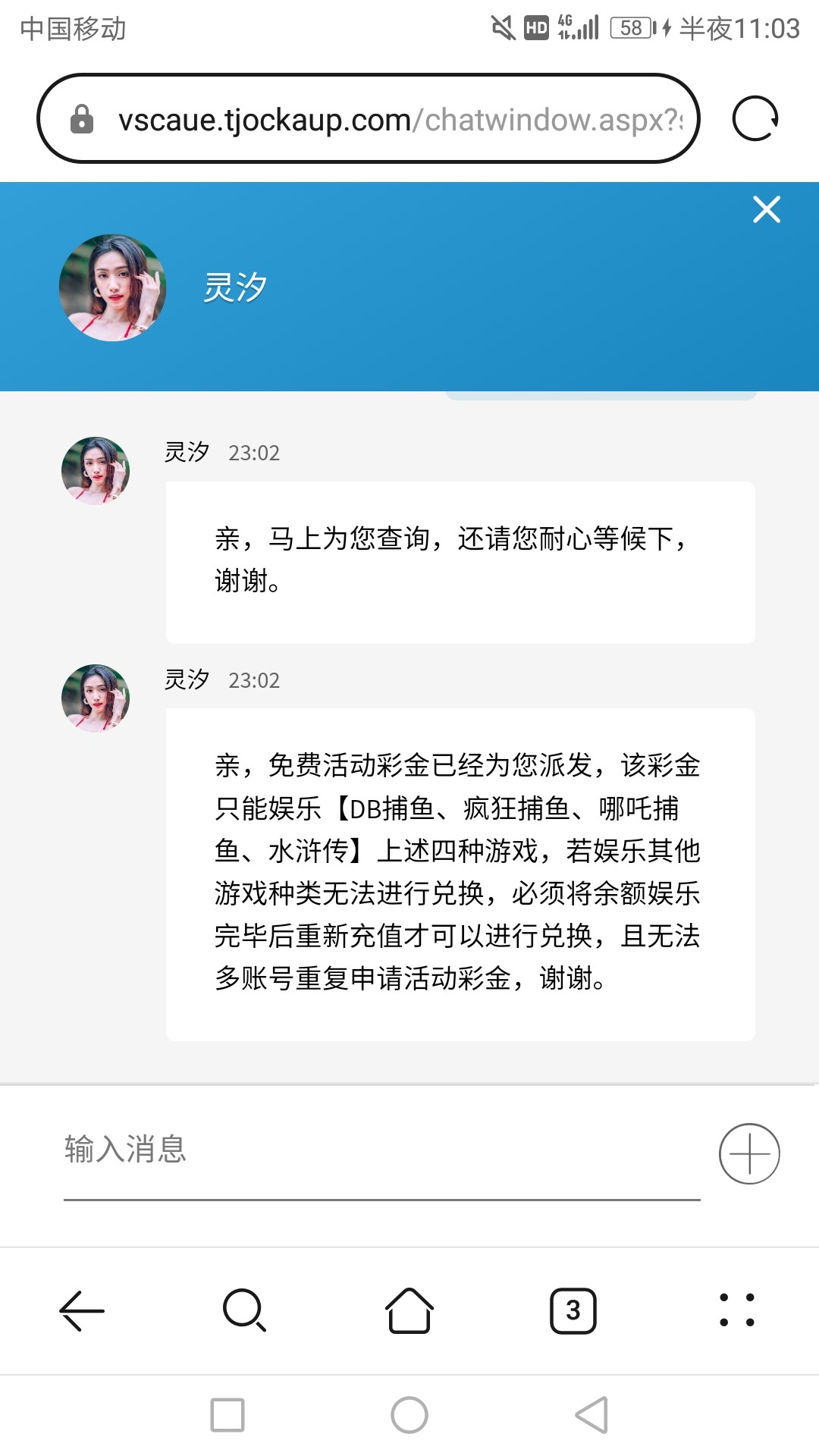Image resolution: width=819 pixels, height=1456 pixels.
Task: Reload the current web page
Action: [755, 119]
